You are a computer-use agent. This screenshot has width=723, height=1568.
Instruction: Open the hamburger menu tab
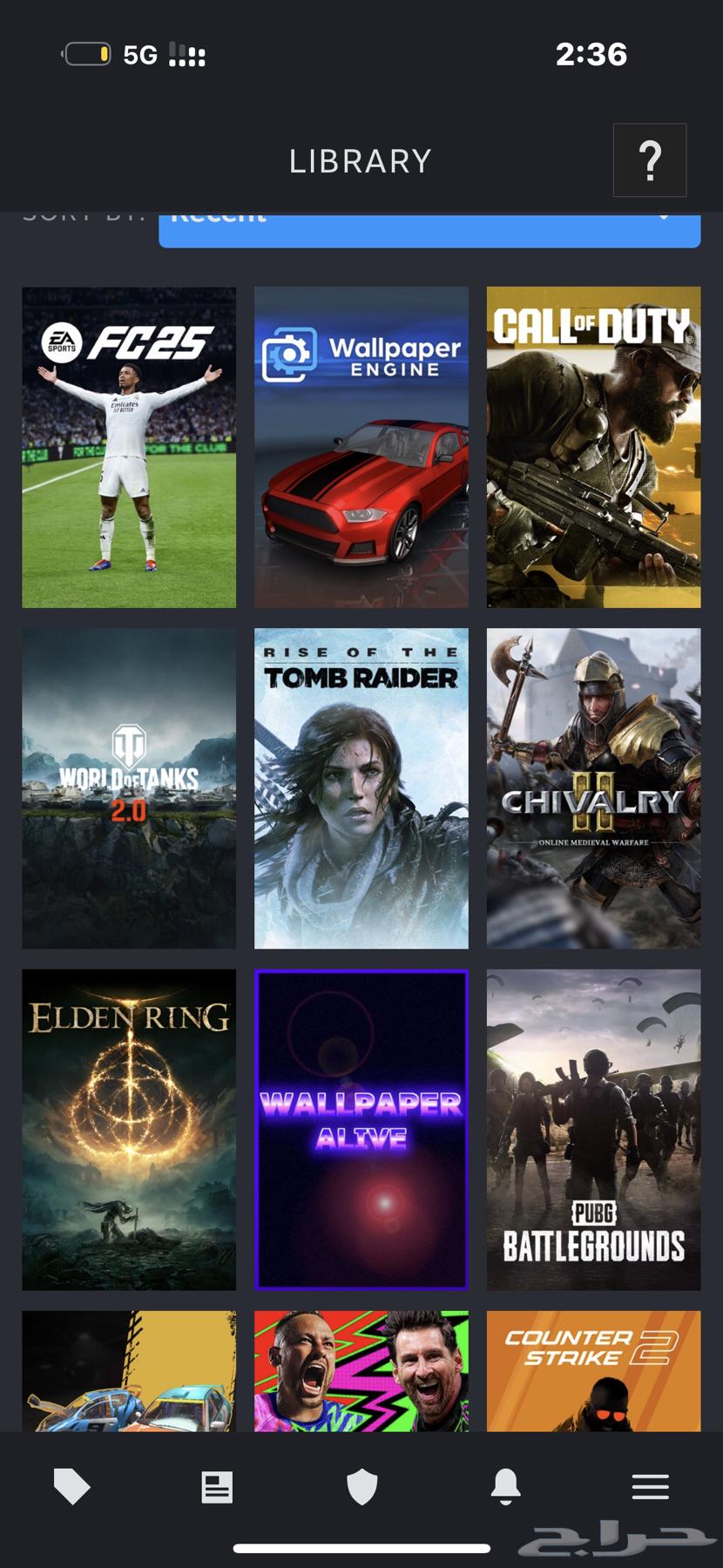(651, 1486)
